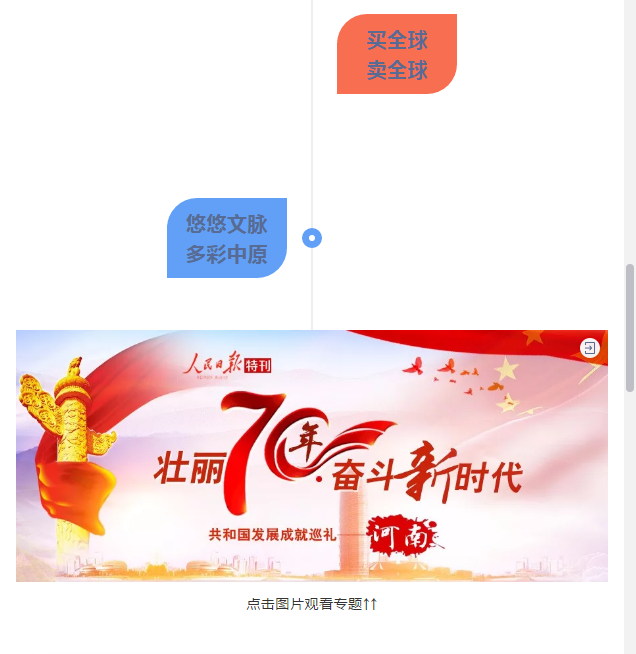
Task: Select the 买全球 卖全球 timeline label
Action: (397, 55)
